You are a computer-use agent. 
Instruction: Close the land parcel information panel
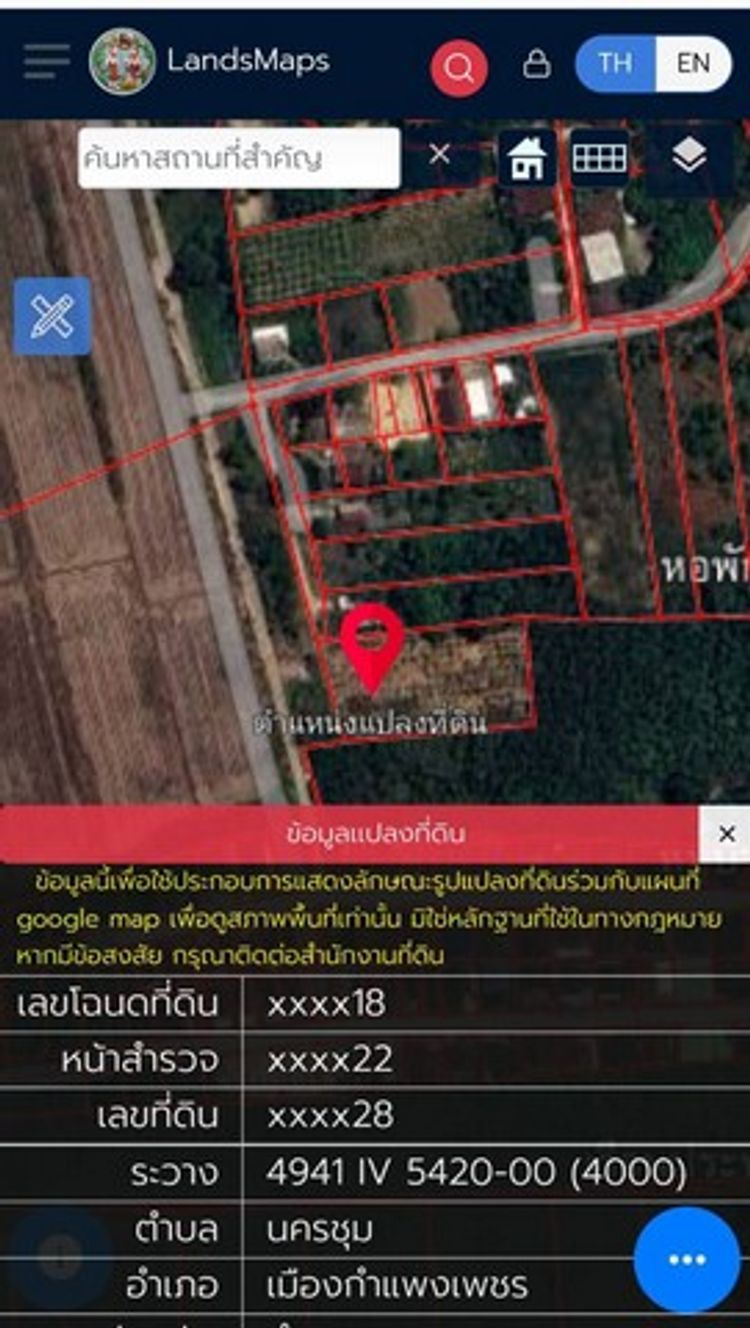pos(726,834)
